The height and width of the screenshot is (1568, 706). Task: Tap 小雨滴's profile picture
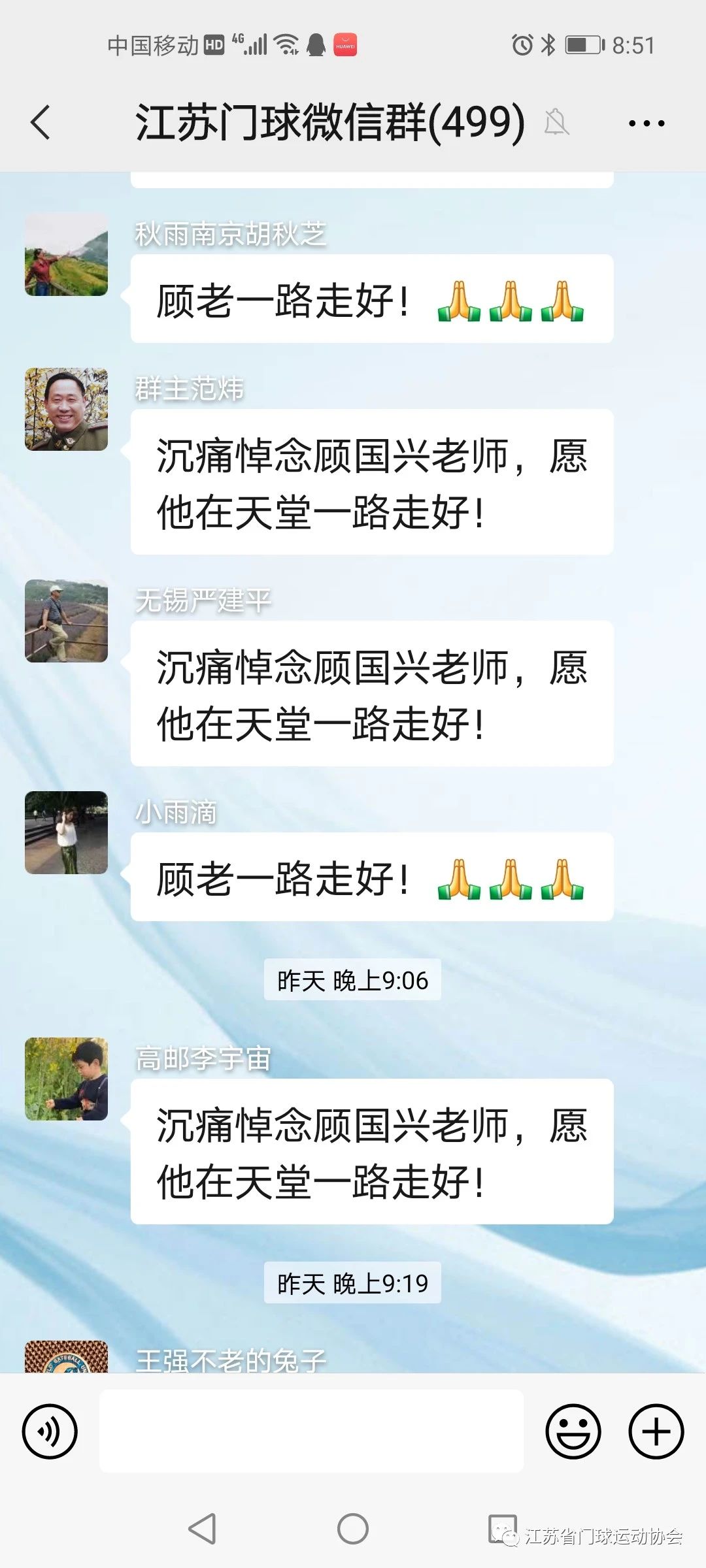pos(66,832)
